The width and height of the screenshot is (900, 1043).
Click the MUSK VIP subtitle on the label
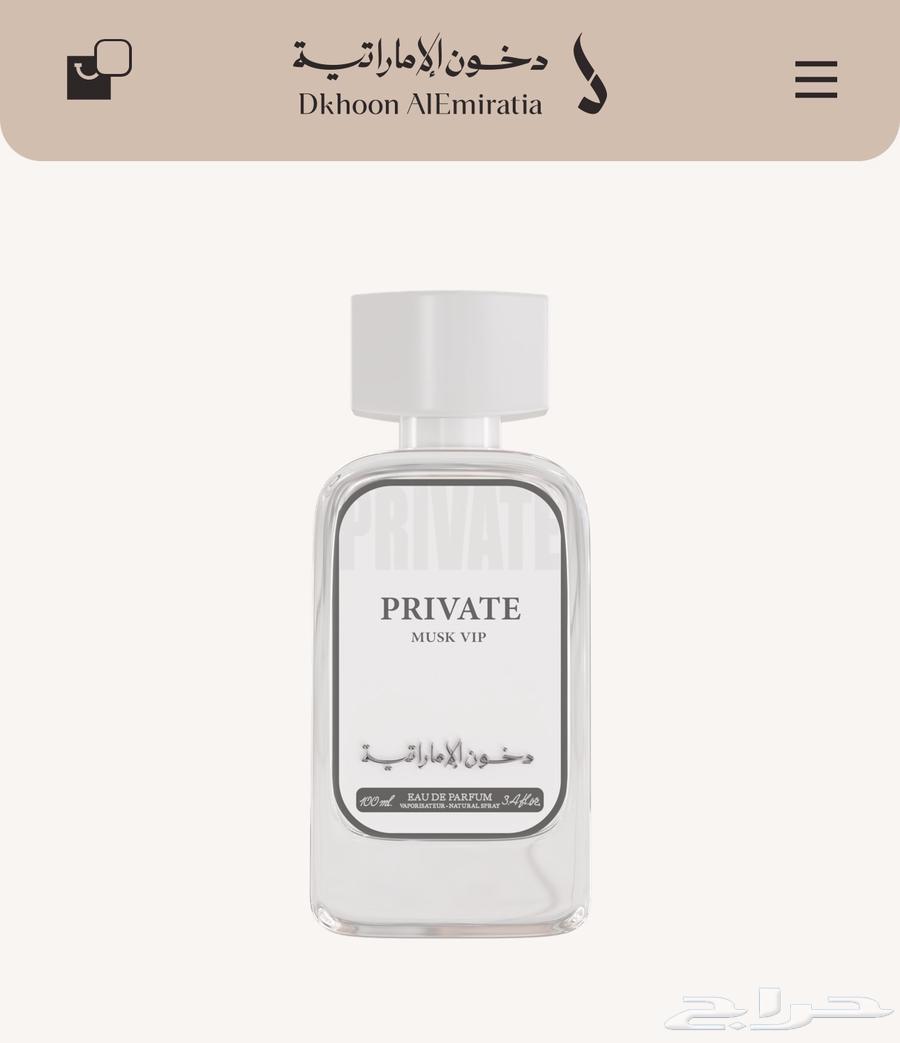coord(450,637)
